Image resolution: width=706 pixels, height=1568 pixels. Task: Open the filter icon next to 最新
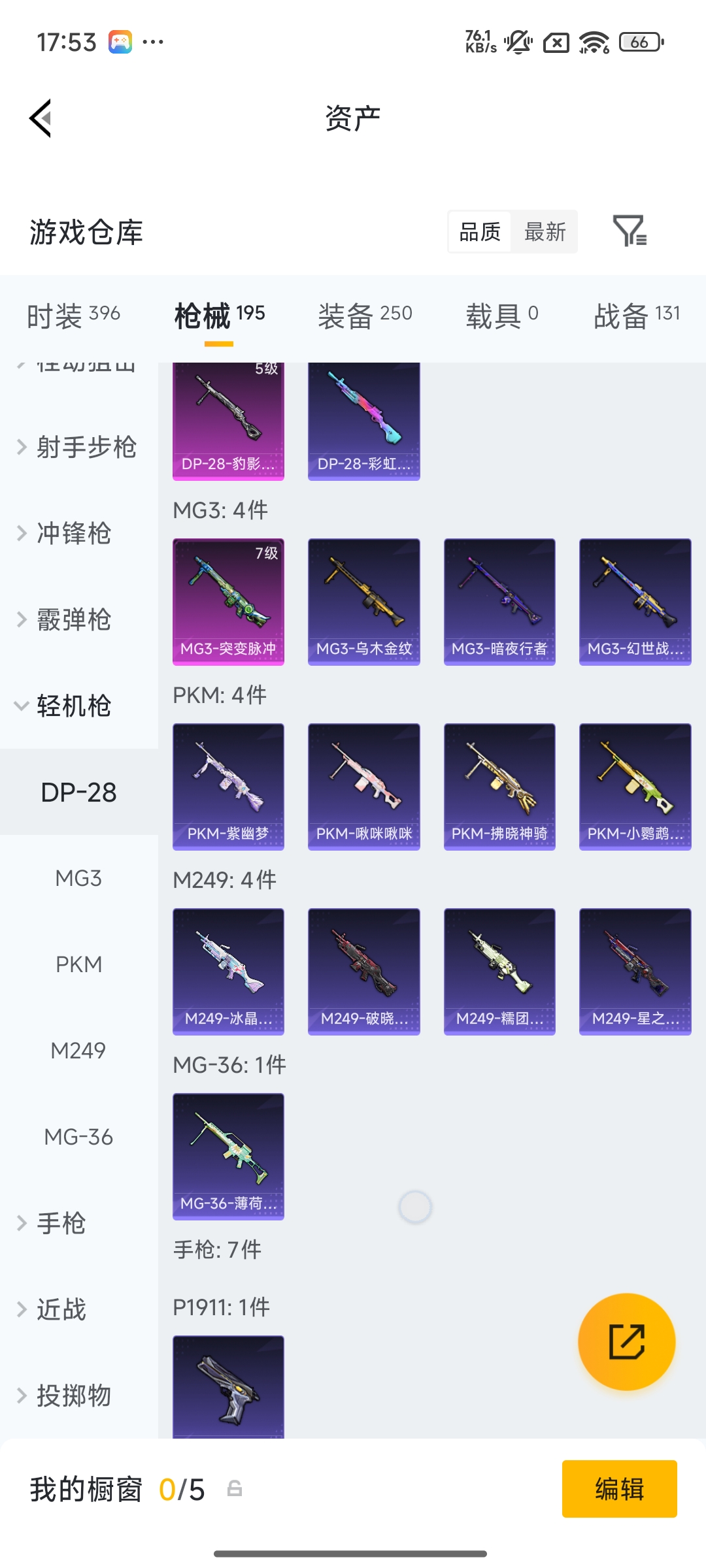pos(630,231)
